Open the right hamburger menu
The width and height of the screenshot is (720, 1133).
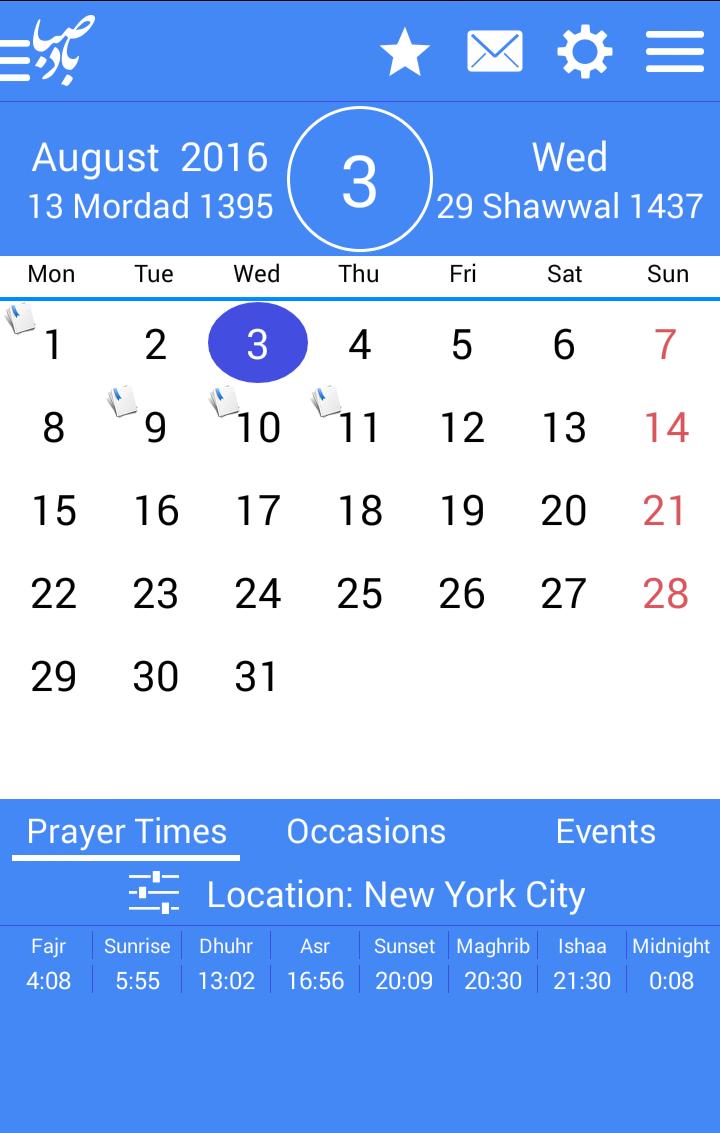[675, 52]
